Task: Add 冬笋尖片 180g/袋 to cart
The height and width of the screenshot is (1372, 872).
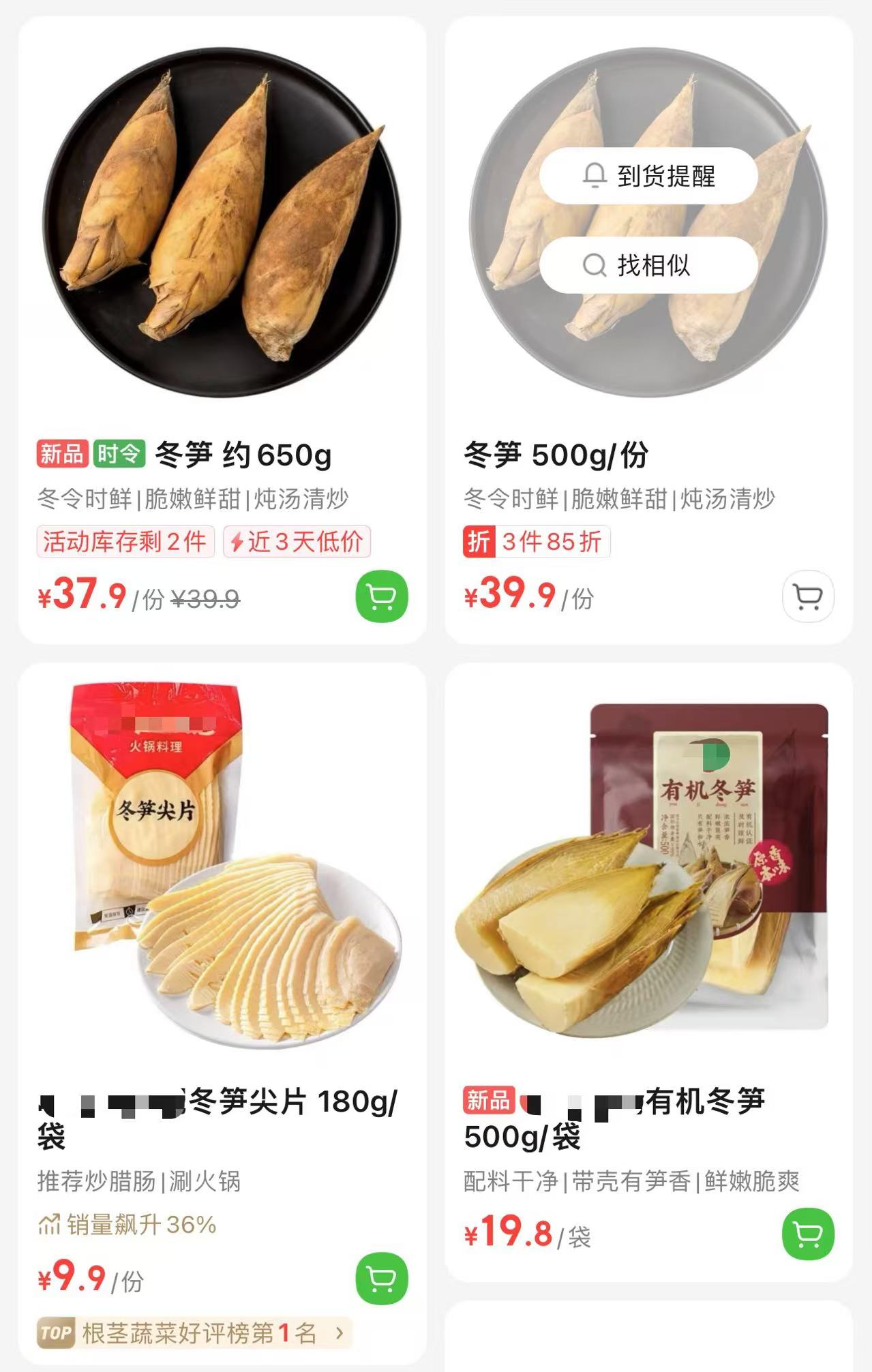Action: (x=381, y=1278)
